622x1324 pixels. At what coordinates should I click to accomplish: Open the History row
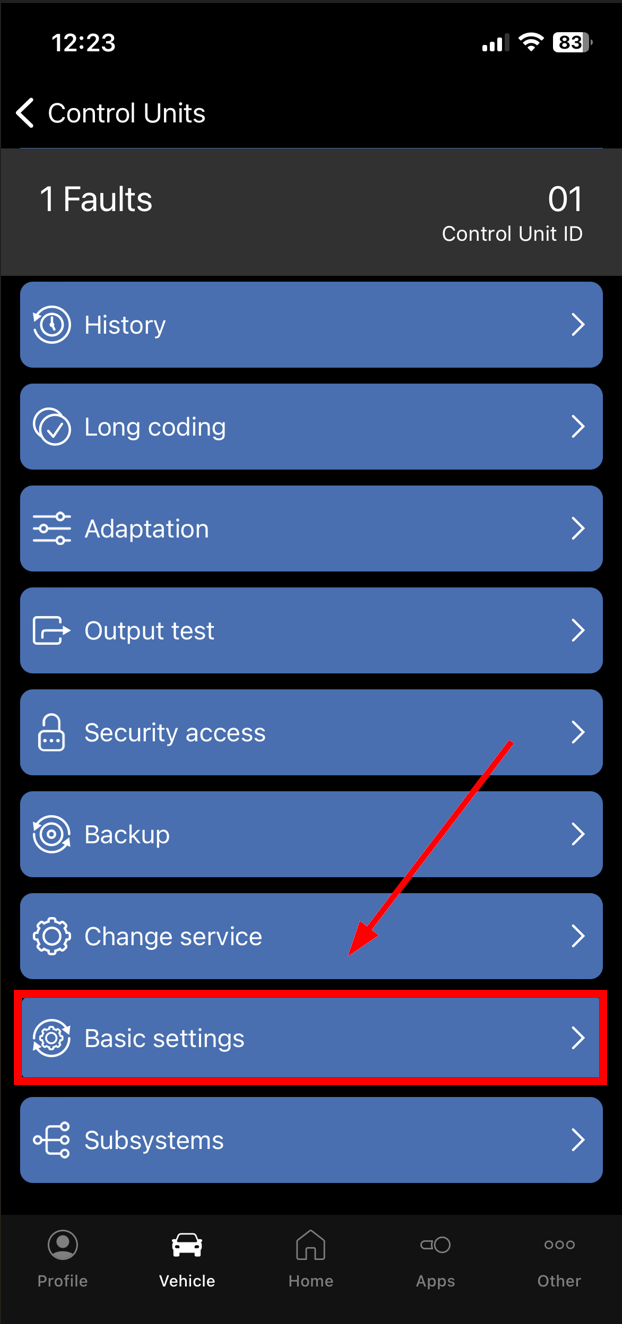(311, 325)
